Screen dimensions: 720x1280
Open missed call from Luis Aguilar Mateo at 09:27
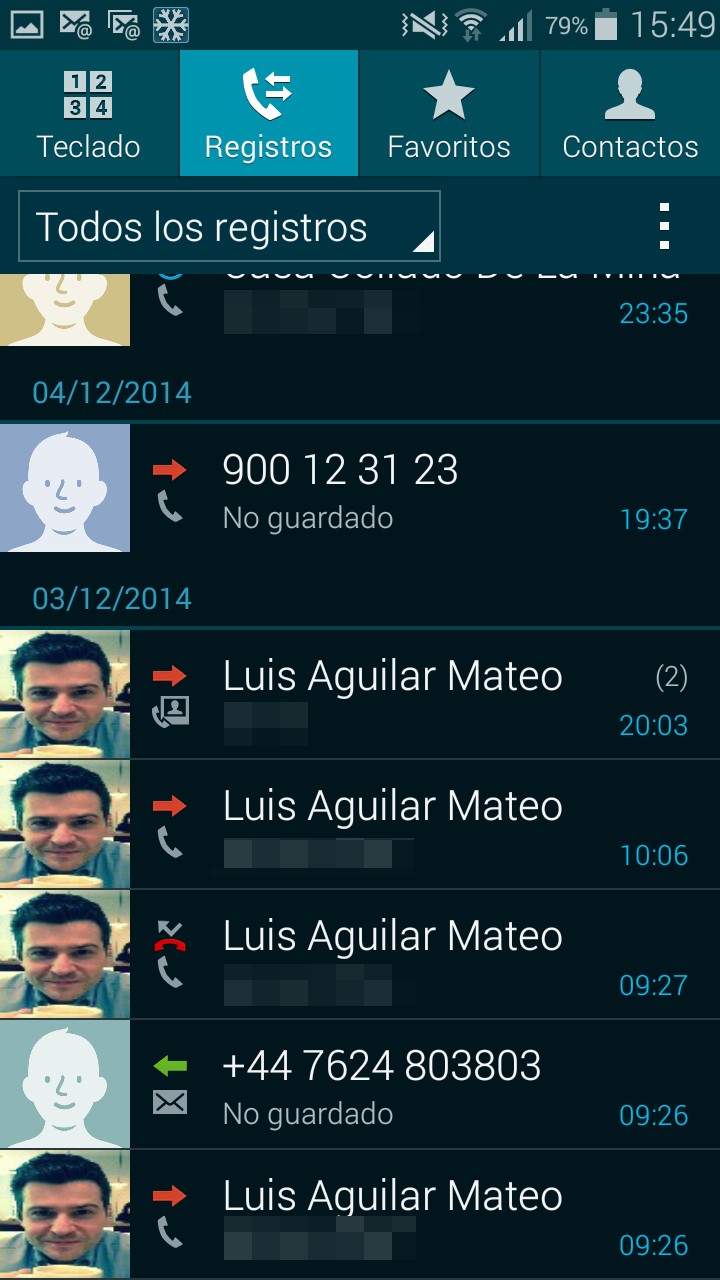(x=420, y=956)
